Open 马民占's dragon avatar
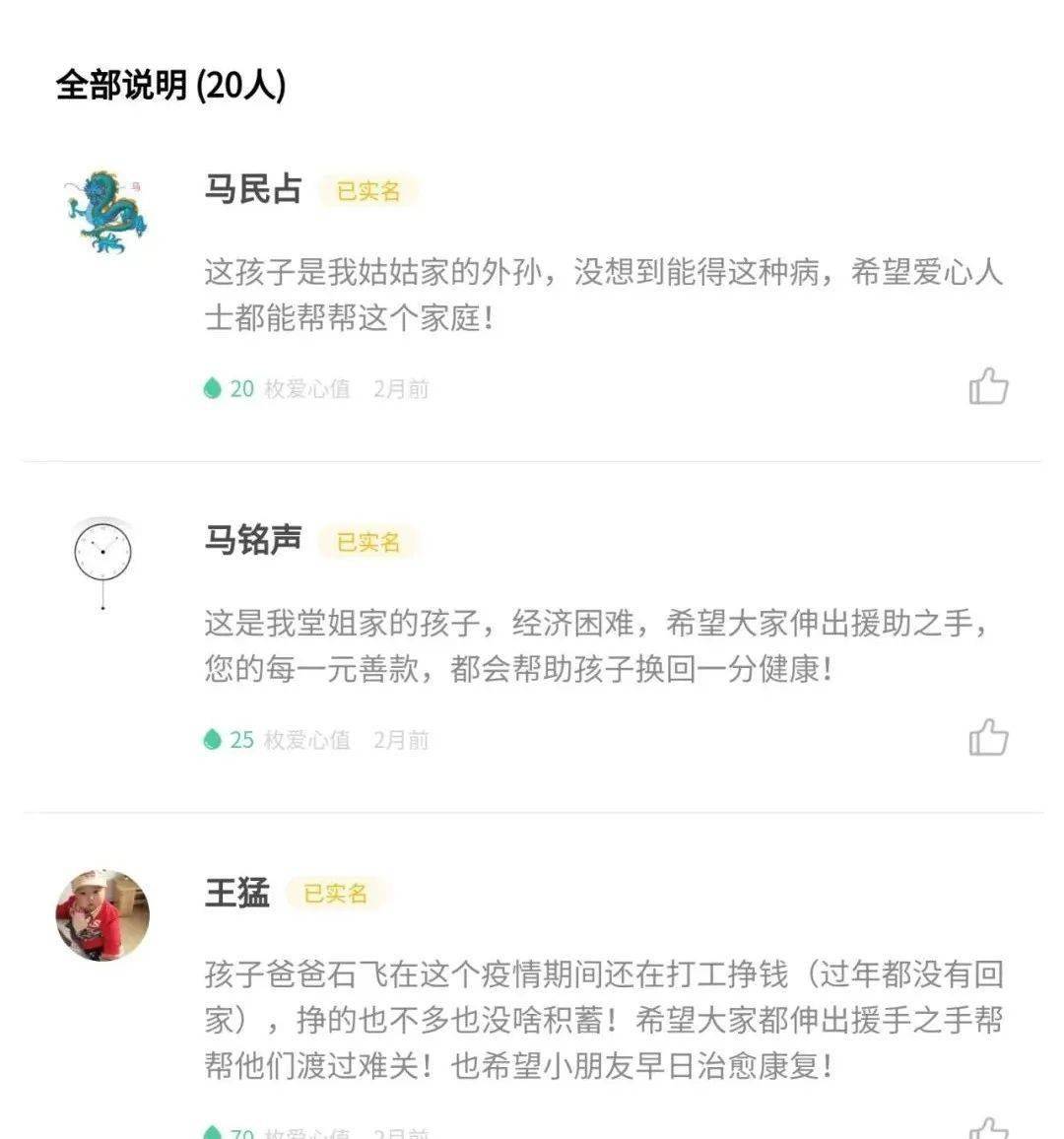1064x1139 pixels. click(x=104, y=212)
